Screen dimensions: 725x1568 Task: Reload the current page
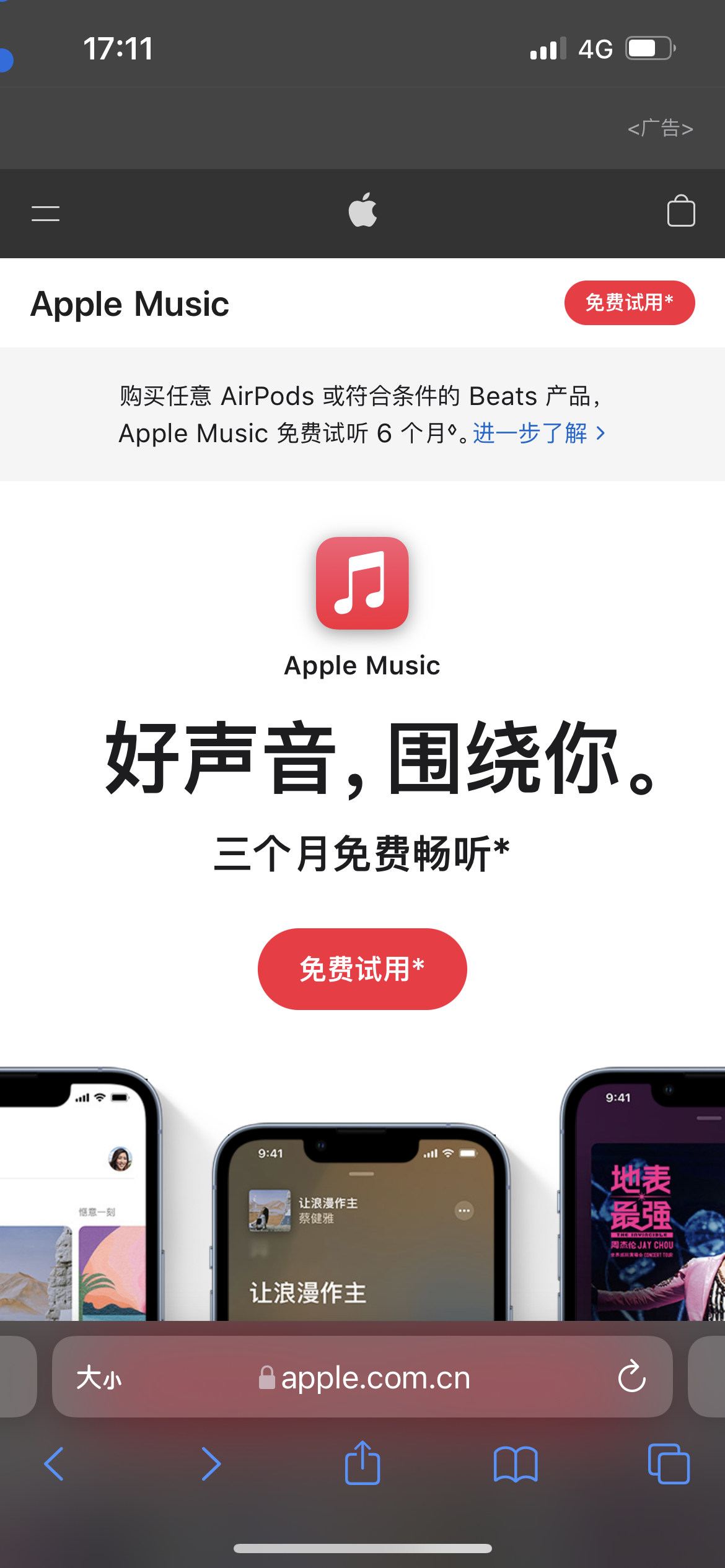point(631,1377)
